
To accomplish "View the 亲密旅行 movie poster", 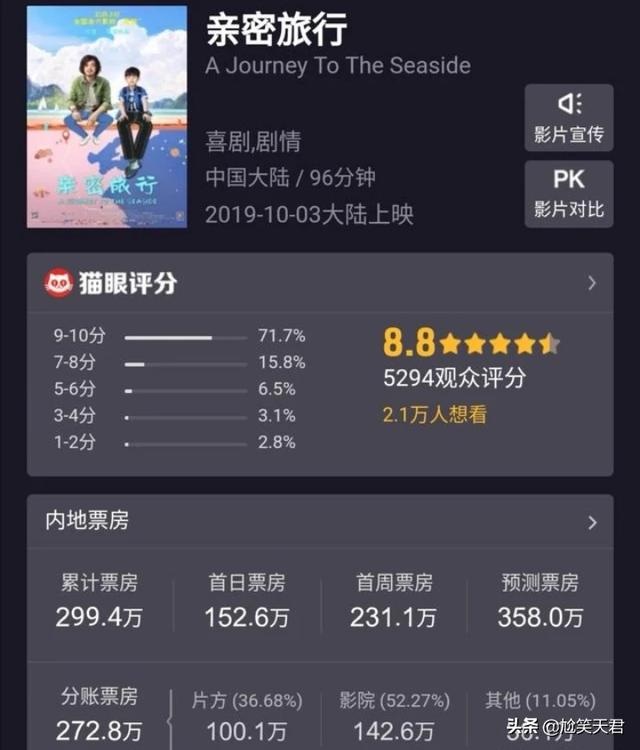I will click(x=107, y=116).
